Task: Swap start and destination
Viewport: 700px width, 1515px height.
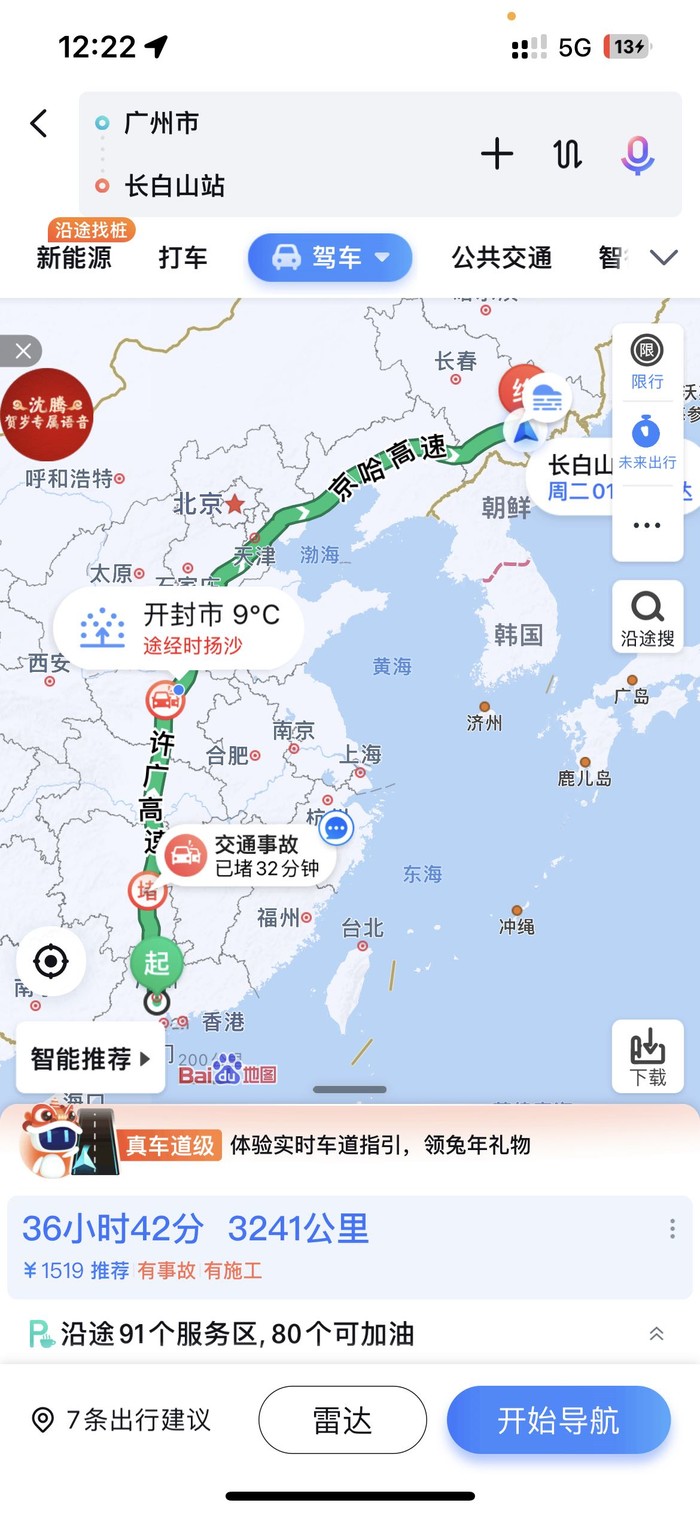Action: (567, 154)
